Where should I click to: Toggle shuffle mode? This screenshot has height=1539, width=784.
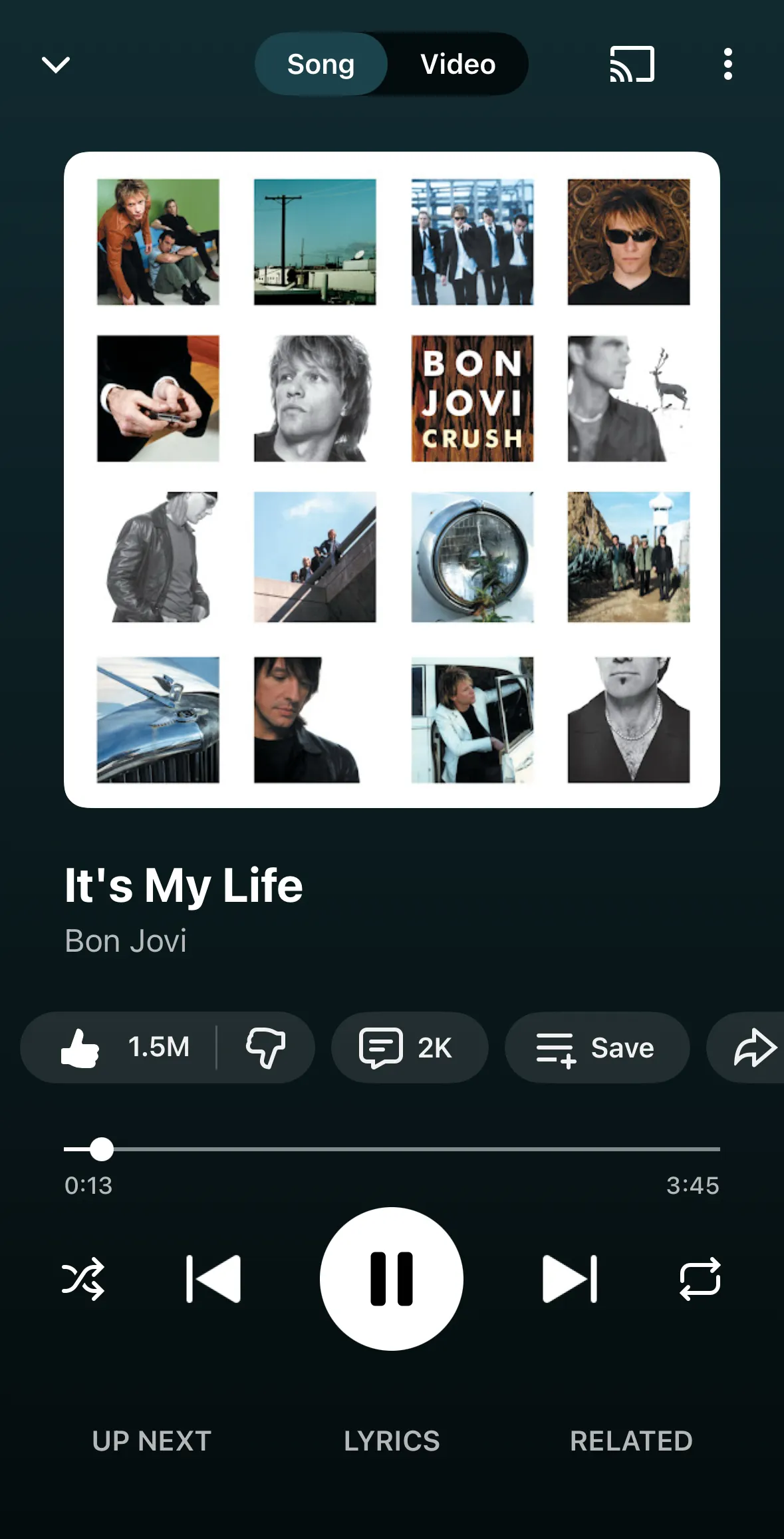(x=83, y=1278)
